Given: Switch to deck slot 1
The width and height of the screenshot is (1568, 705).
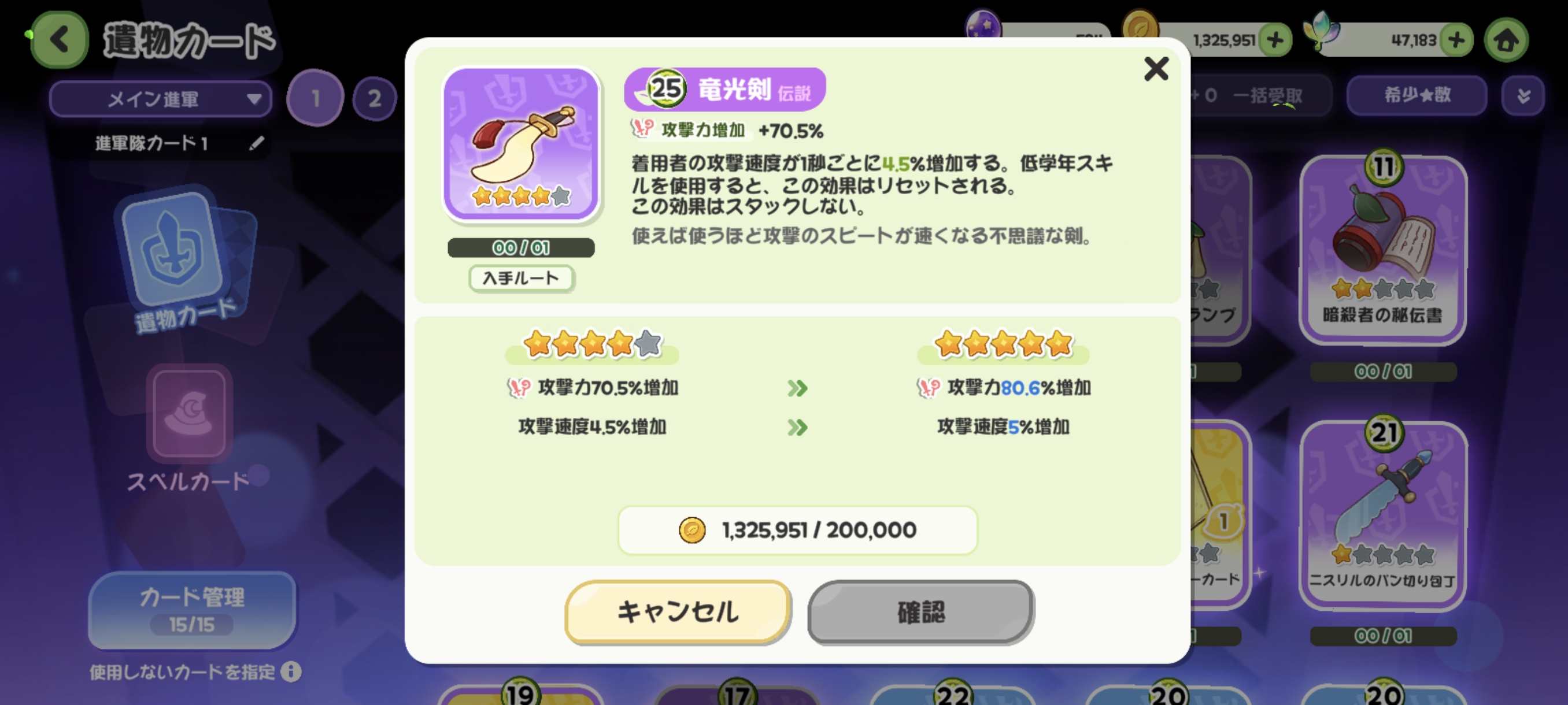Looking at the screenshot, I should click(315, 98).
